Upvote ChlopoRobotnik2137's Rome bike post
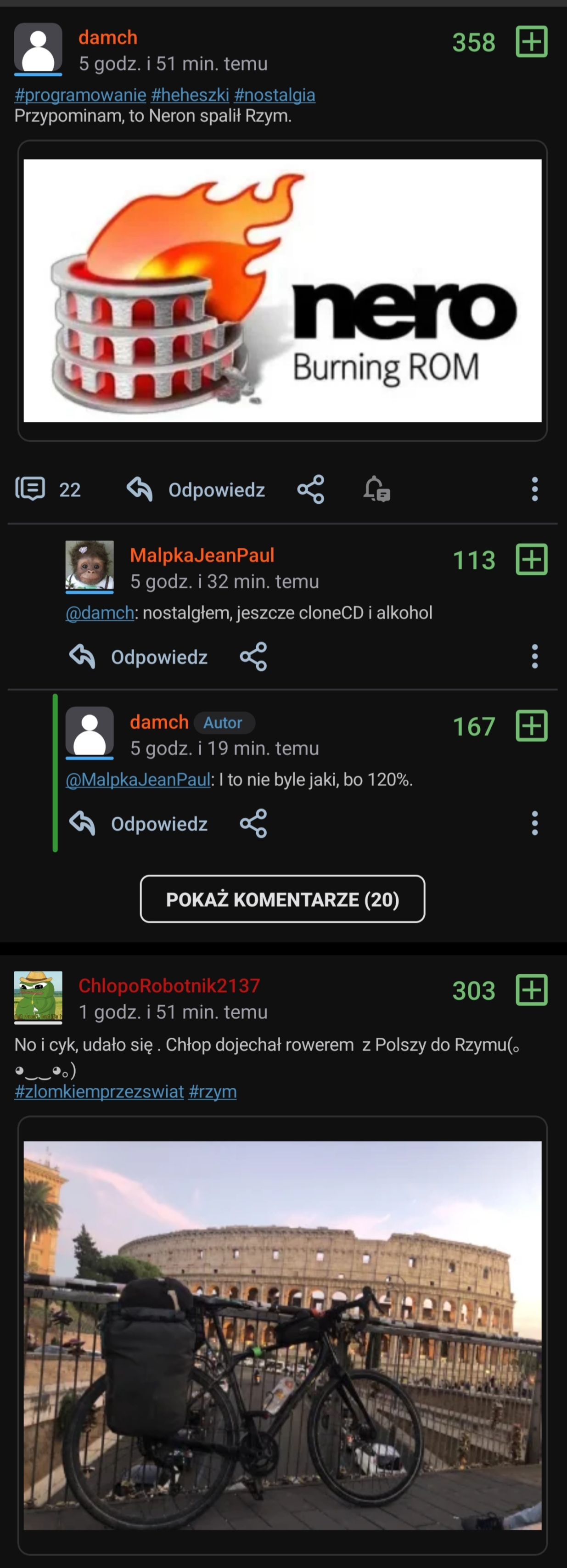Screen dimensions: 567x1568 pyautogui.click(x=531, y=990)
